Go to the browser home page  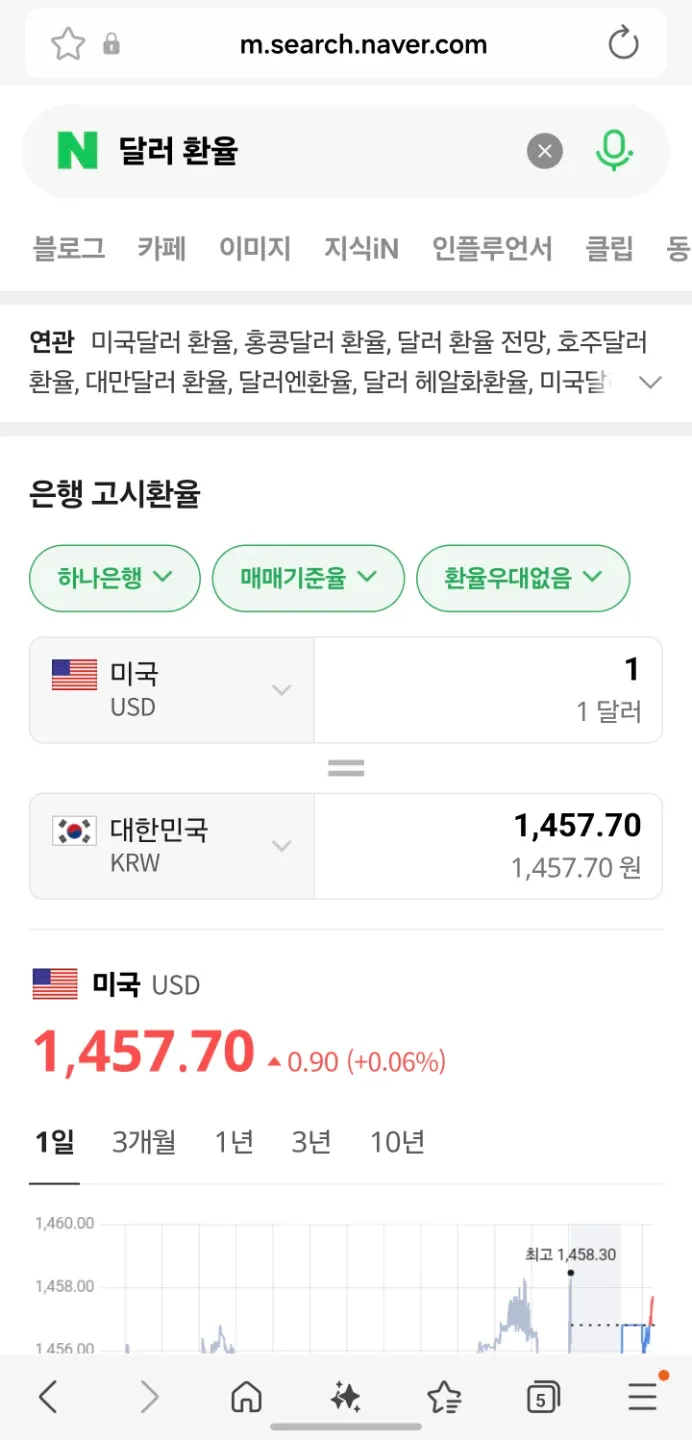[x=246, y=1397]
